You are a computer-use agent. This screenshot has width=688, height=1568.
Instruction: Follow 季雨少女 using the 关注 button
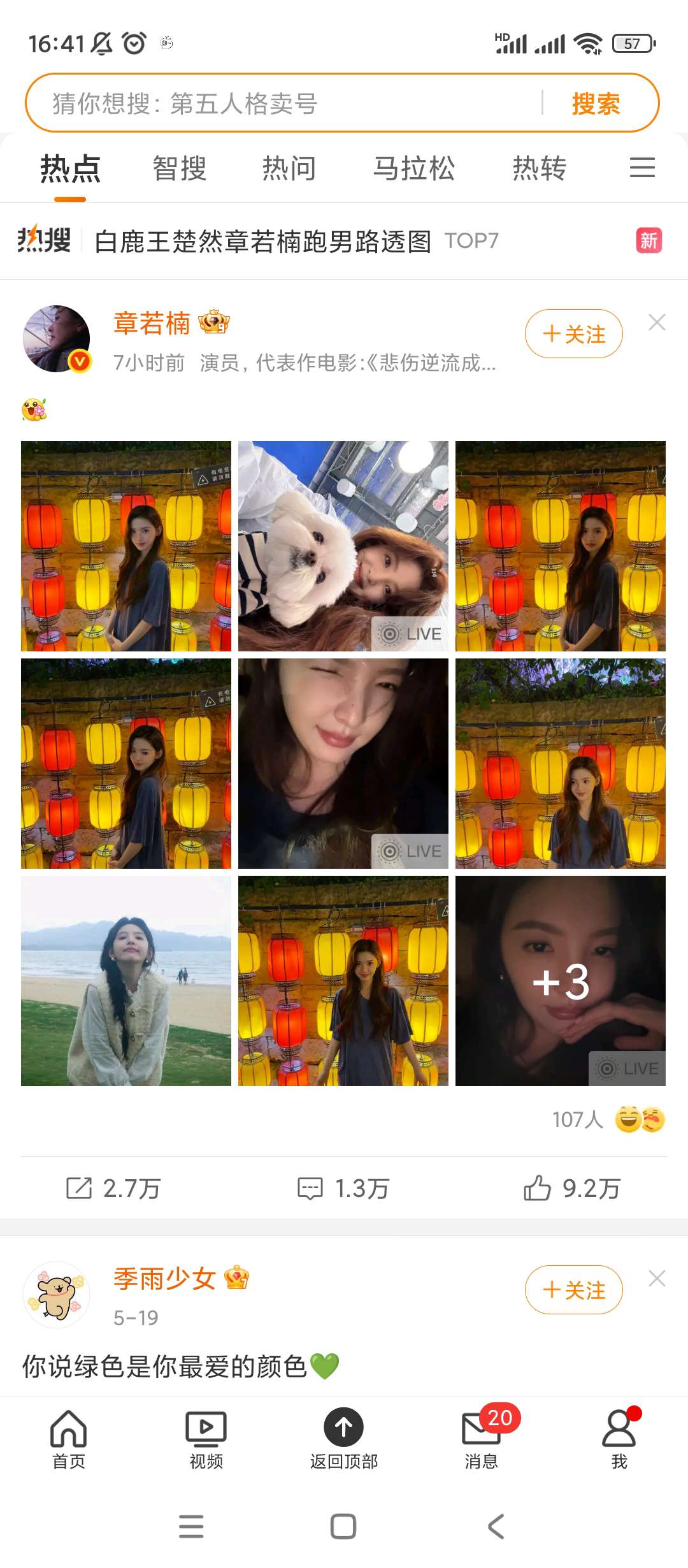pyautogui.click(x=573, y=1290)
